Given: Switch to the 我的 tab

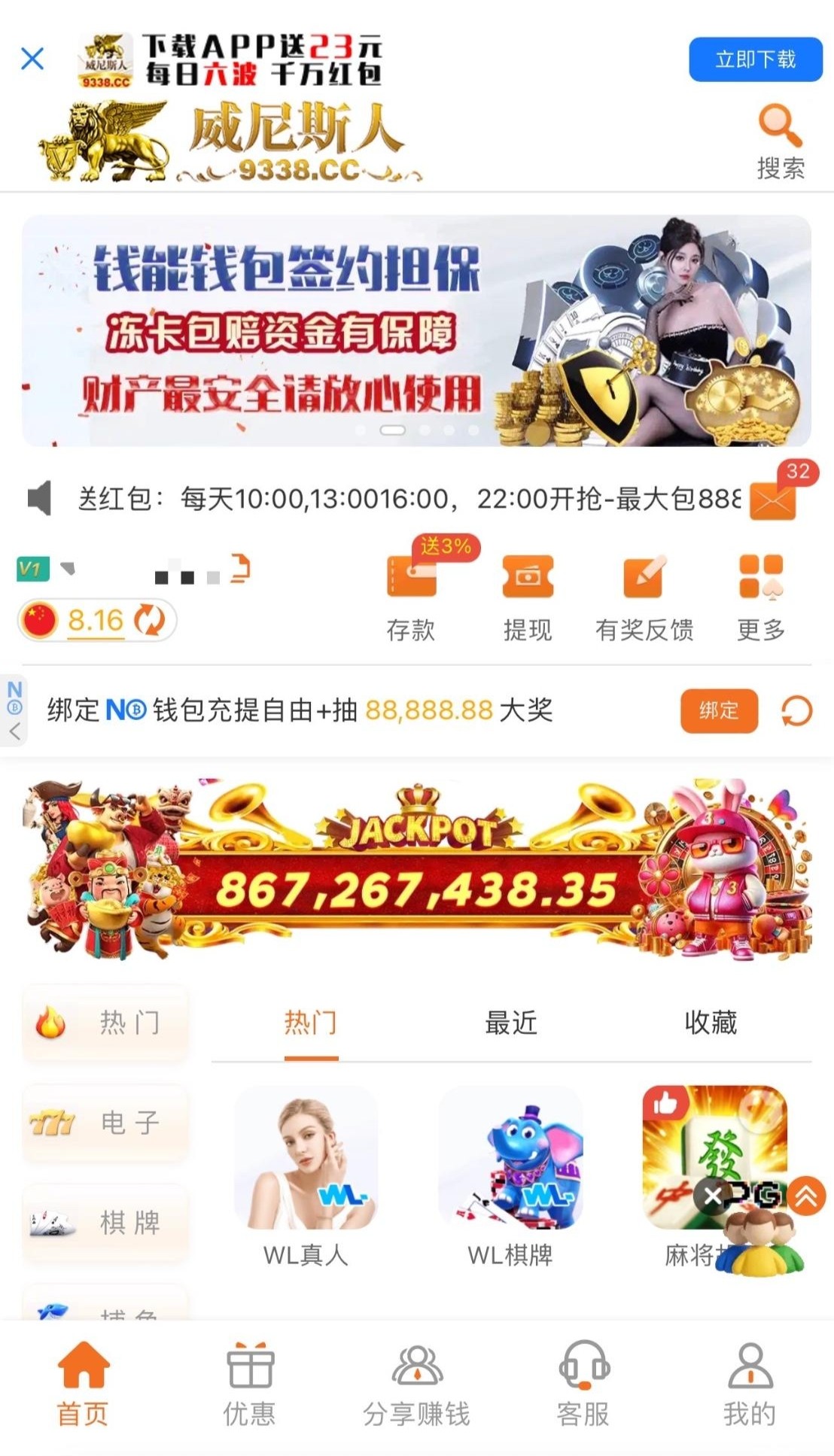Looking at the screenshot, I should [750, 1385].
